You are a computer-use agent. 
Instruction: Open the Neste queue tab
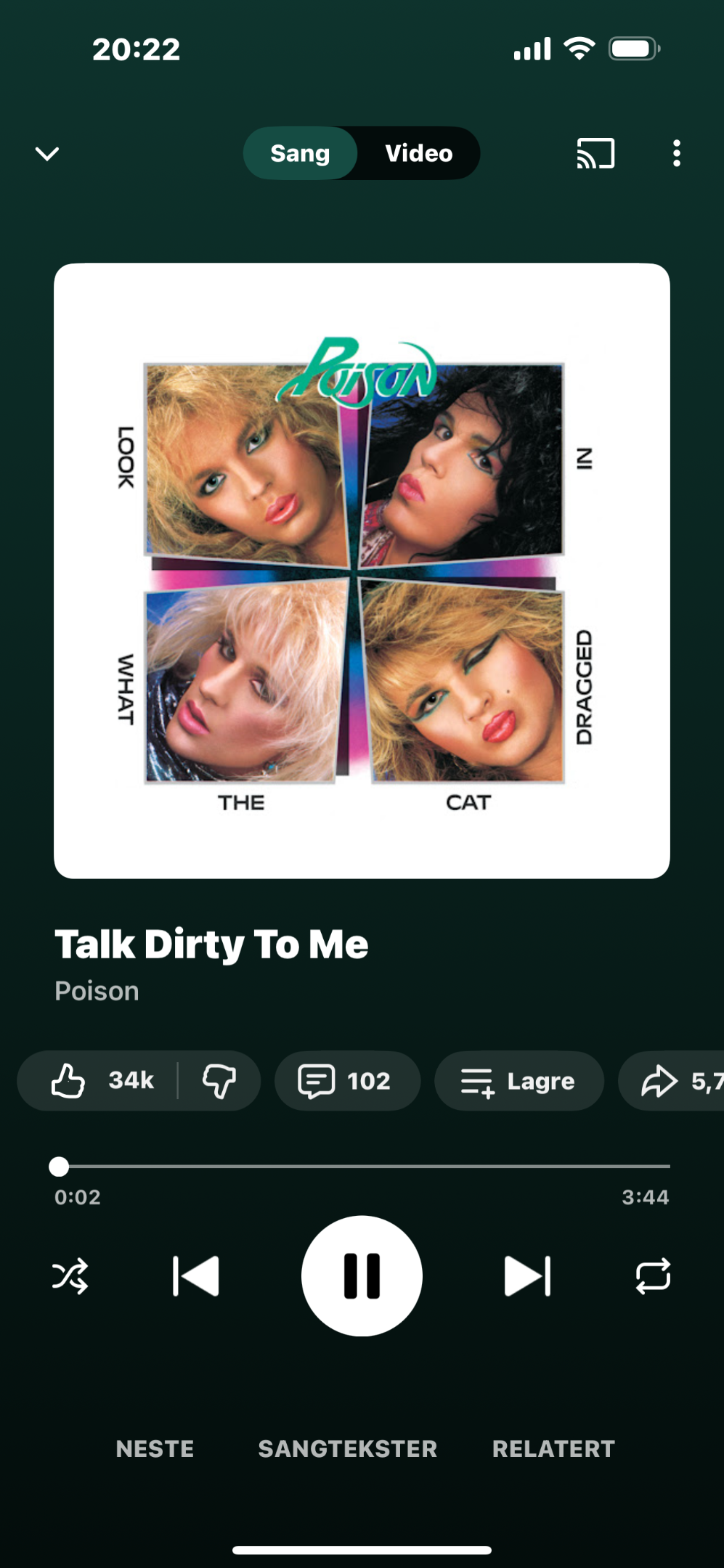tap(155, 1449)
